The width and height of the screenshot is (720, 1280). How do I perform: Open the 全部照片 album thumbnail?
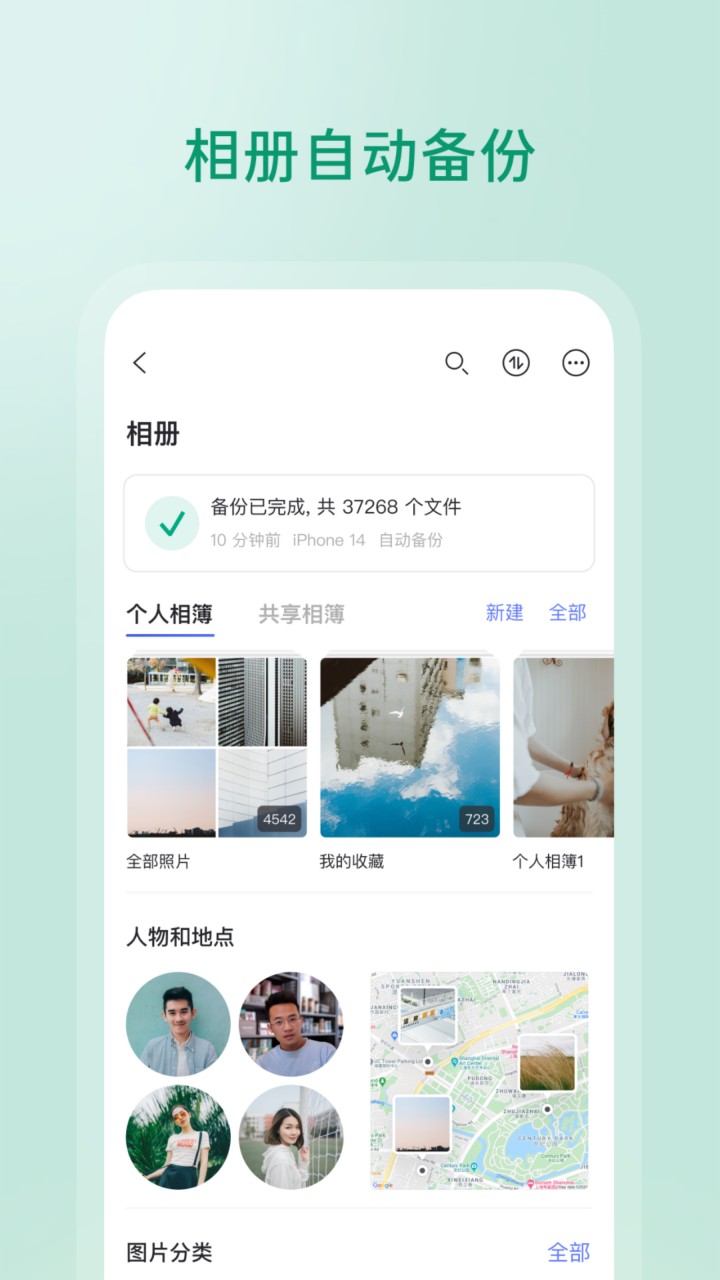(216, 745)
